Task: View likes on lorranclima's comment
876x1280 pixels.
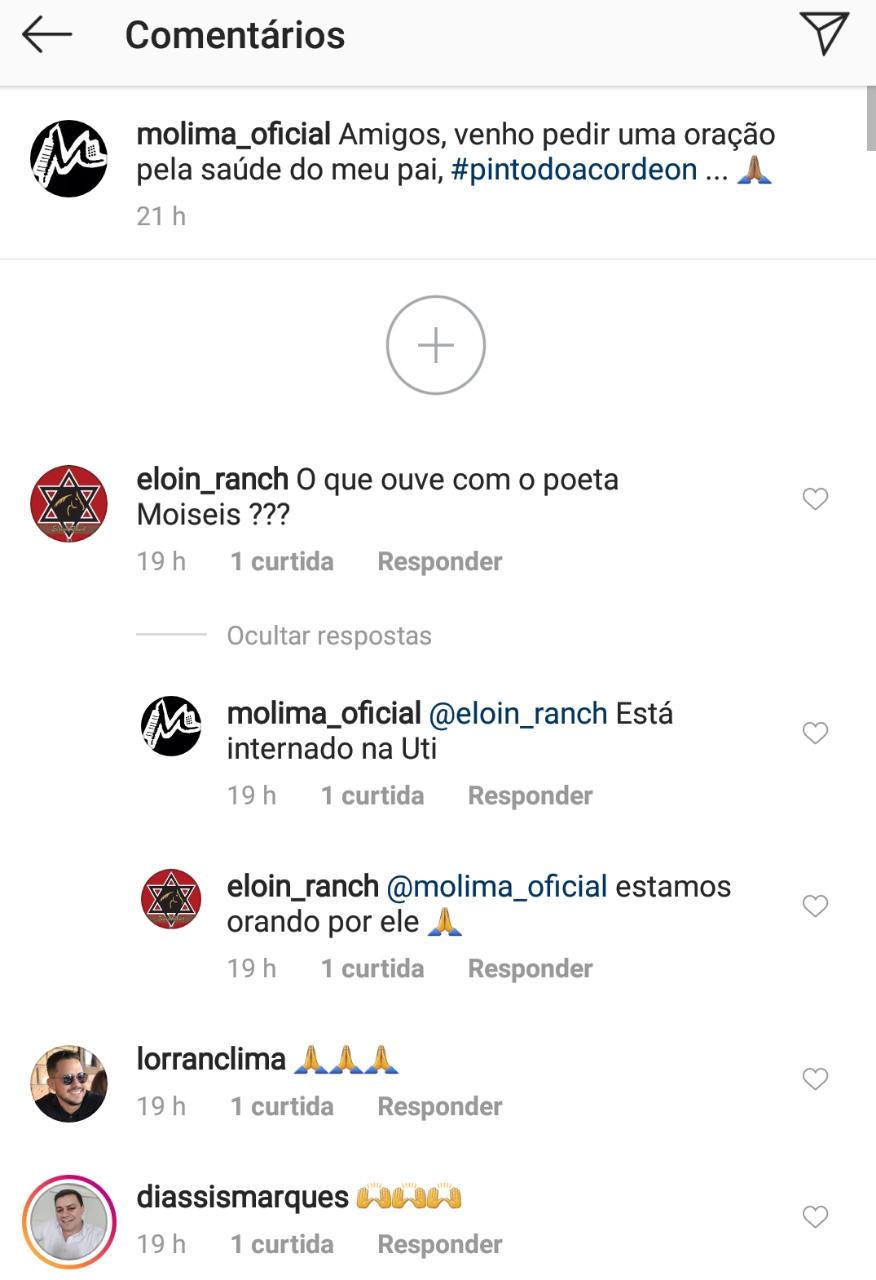Action: click(282, 1107)
